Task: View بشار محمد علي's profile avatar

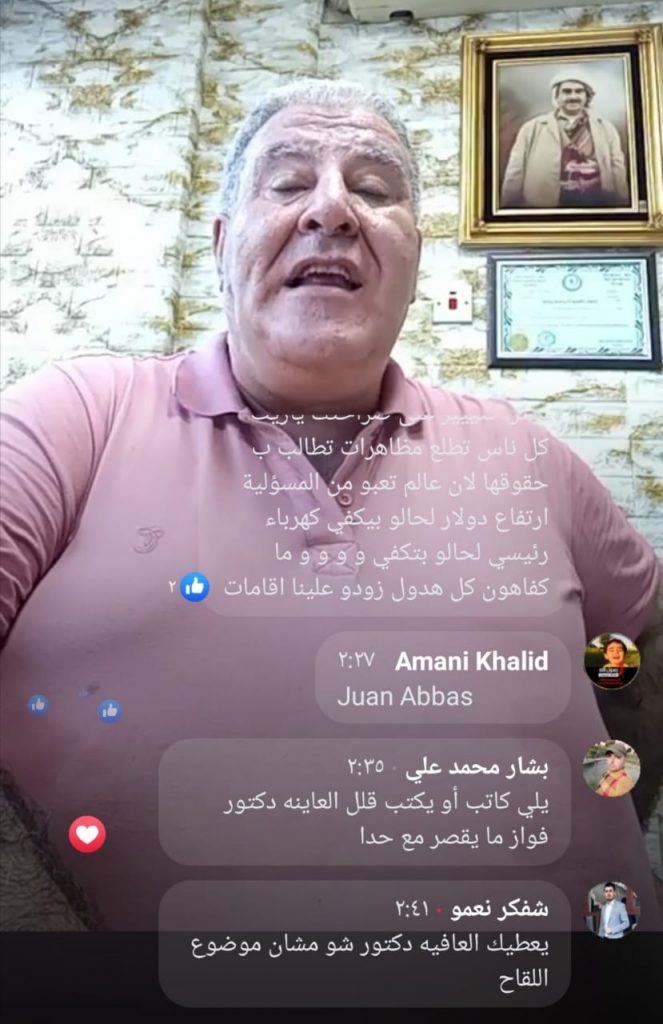Action: (611, 768)
